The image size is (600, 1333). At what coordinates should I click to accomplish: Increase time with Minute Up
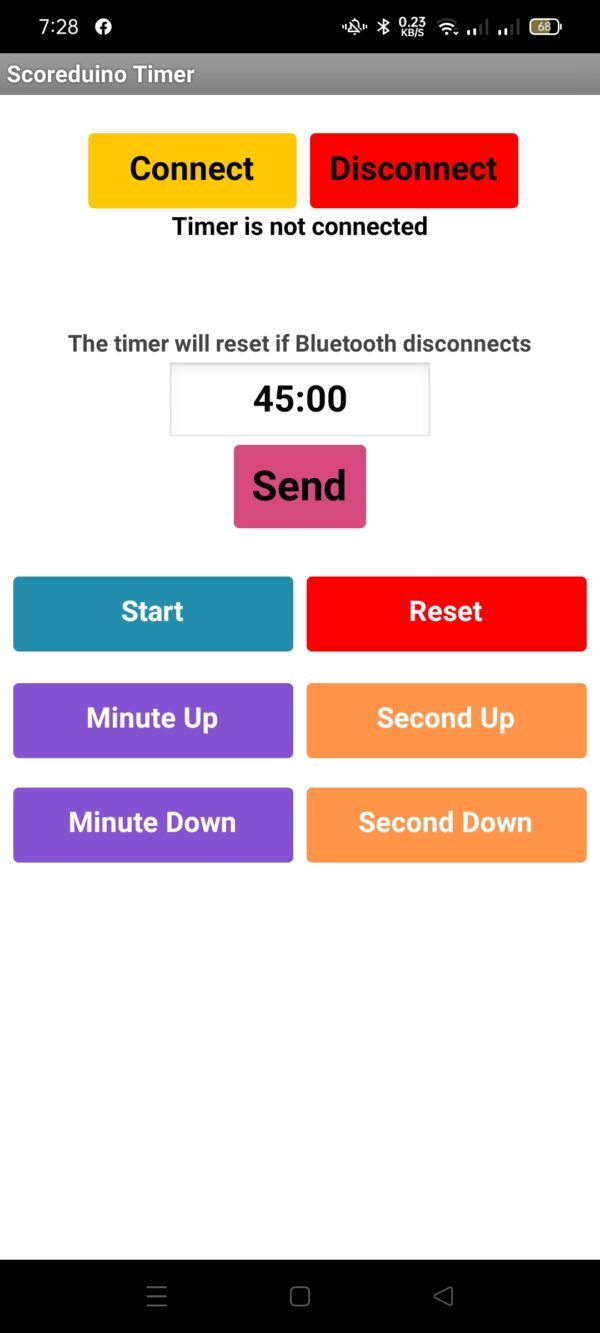point(153,720)
